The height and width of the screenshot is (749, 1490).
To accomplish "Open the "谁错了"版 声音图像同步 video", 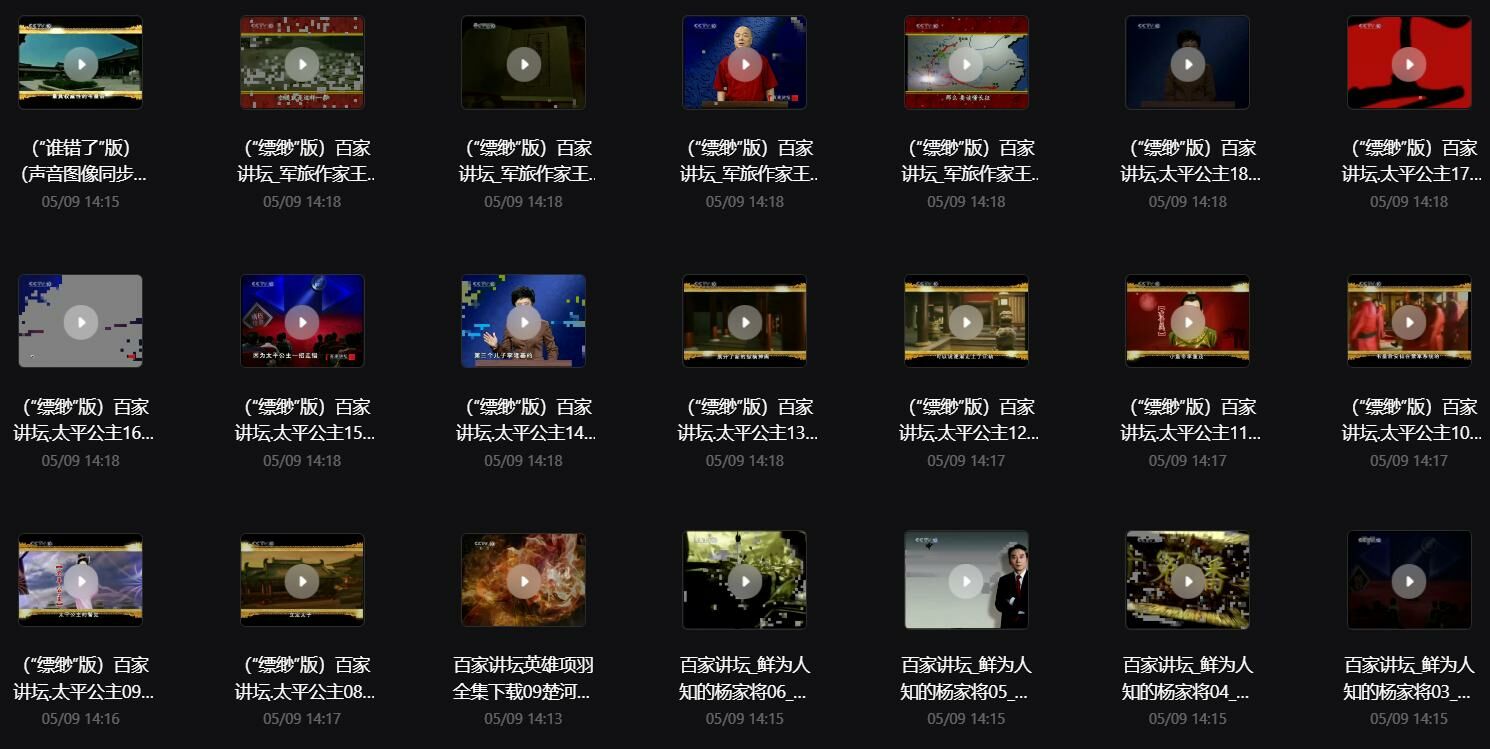I will tap(81, 64).
